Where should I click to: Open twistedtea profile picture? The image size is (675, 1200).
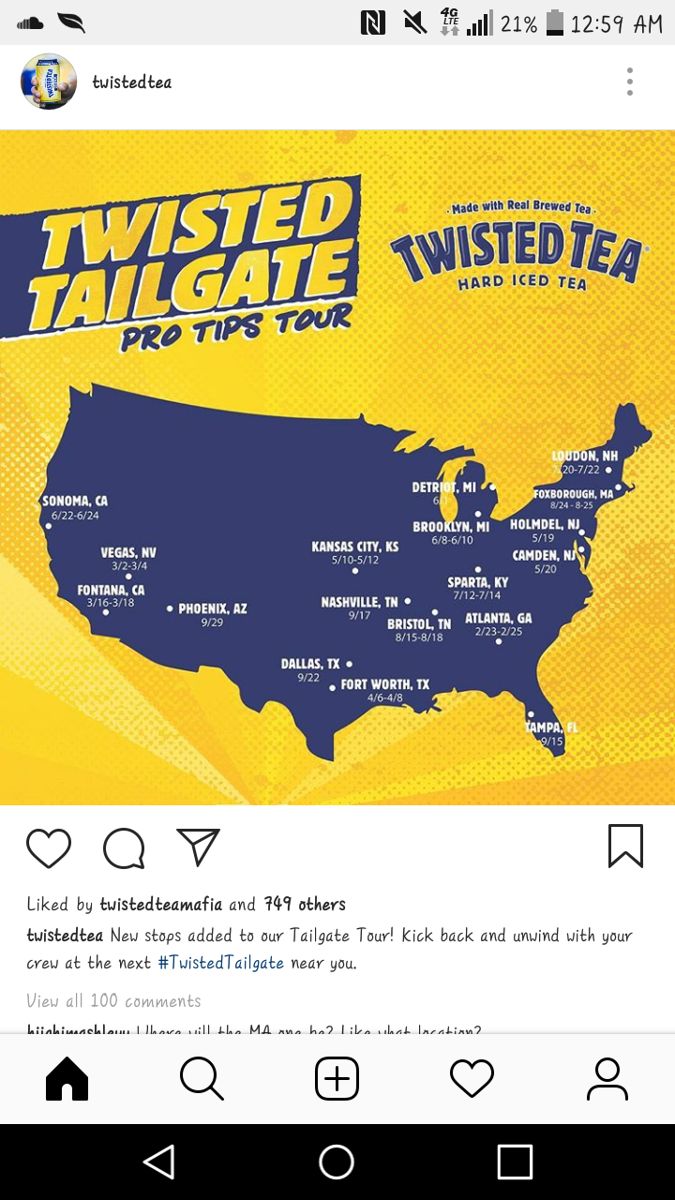point(49,82)
